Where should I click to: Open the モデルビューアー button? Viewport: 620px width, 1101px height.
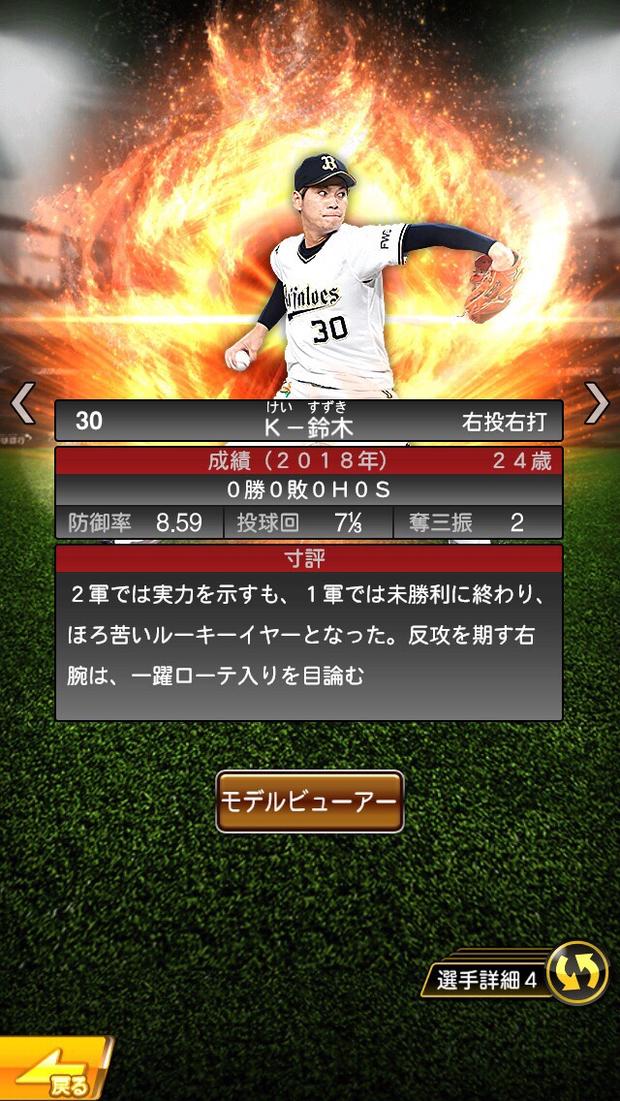coord(310,802)
